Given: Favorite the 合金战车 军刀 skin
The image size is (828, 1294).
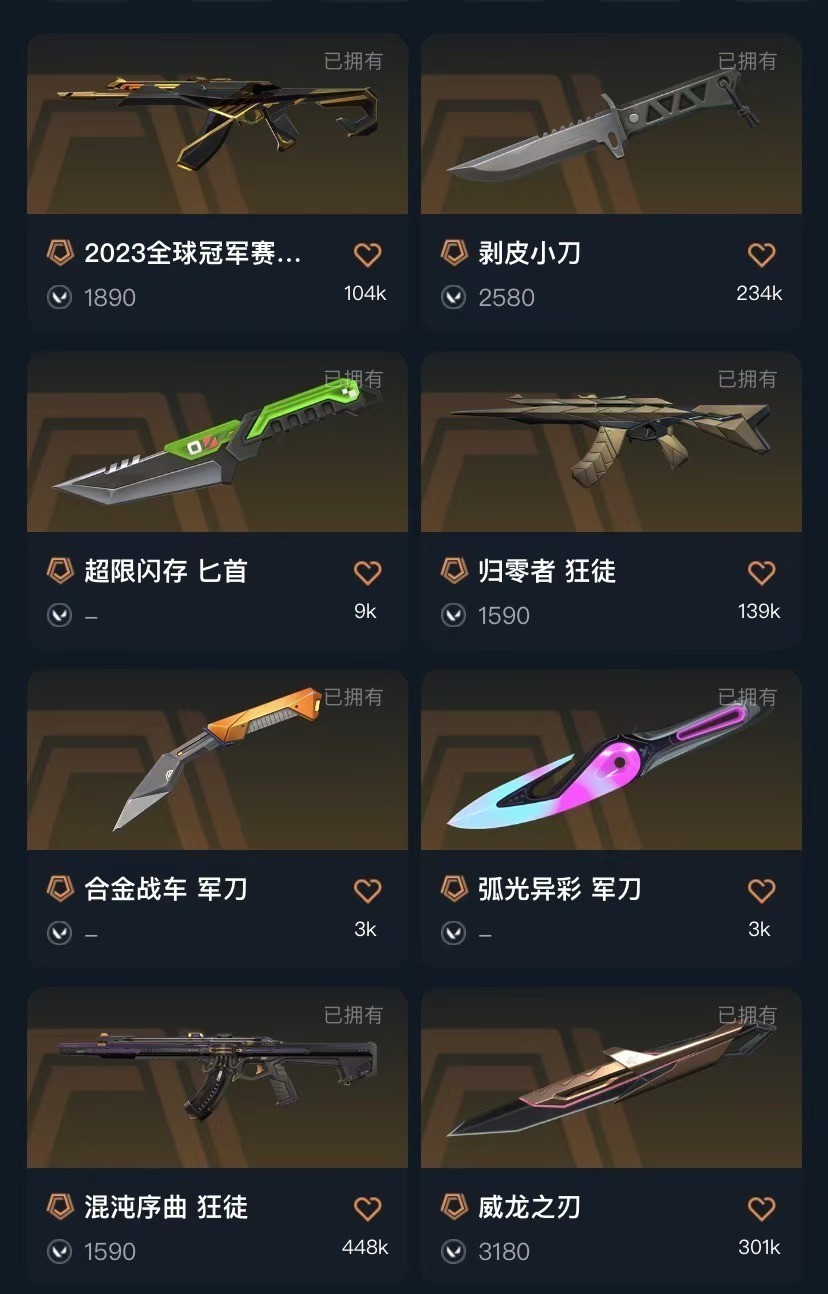Looking at the screenshot, I should click(x=368, y=891).
